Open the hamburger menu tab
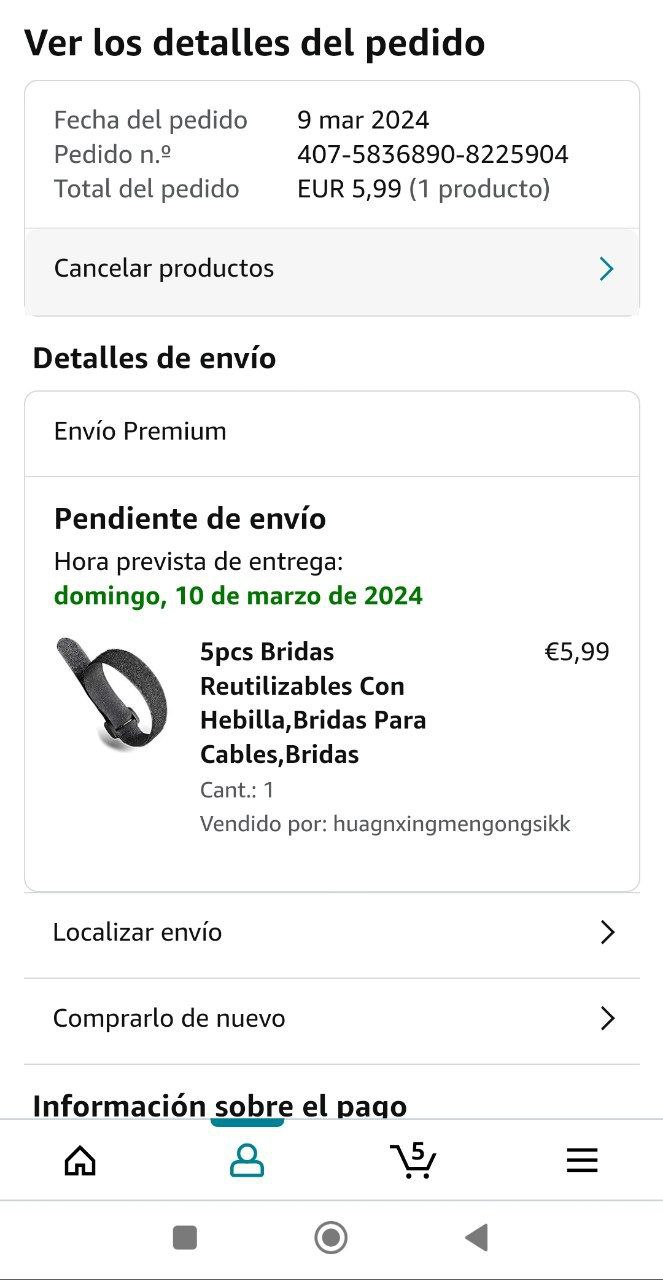Viewport: 663px width, 1280px height. pos(582,1160)
